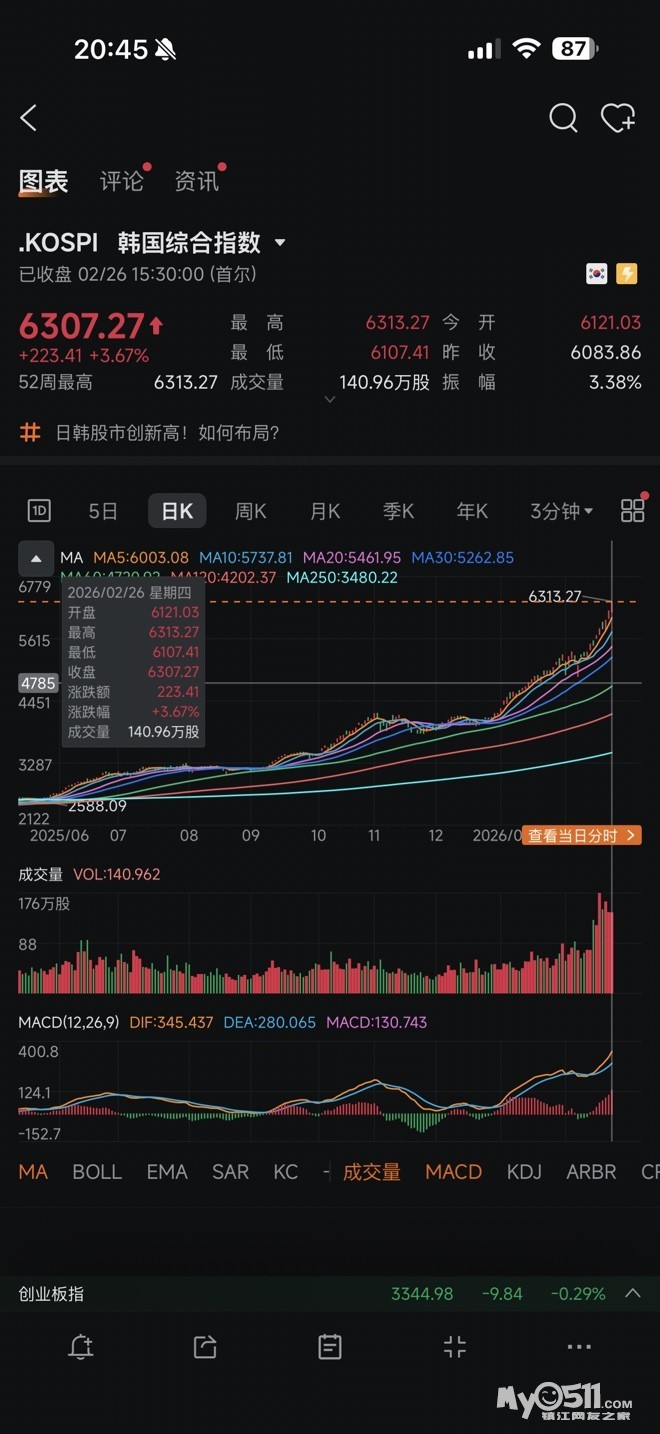Select the 年K chart period
The image size is (660, 1434).
(472, 511)
